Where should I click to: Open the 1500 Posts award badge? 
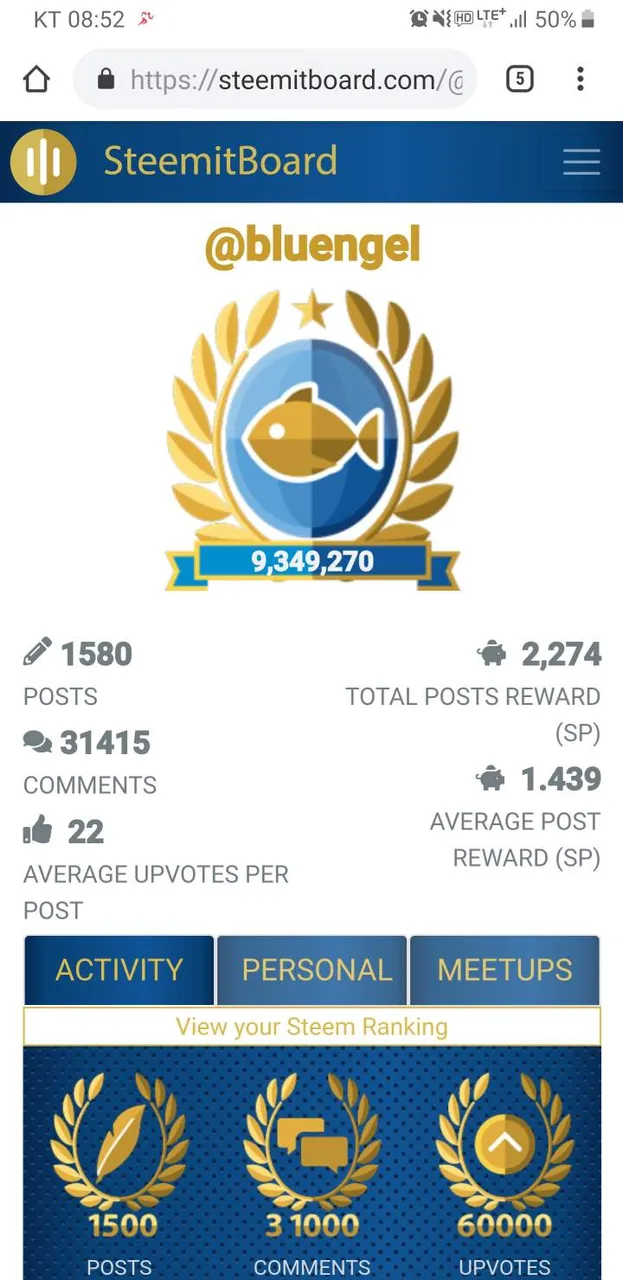(120, 1160)
